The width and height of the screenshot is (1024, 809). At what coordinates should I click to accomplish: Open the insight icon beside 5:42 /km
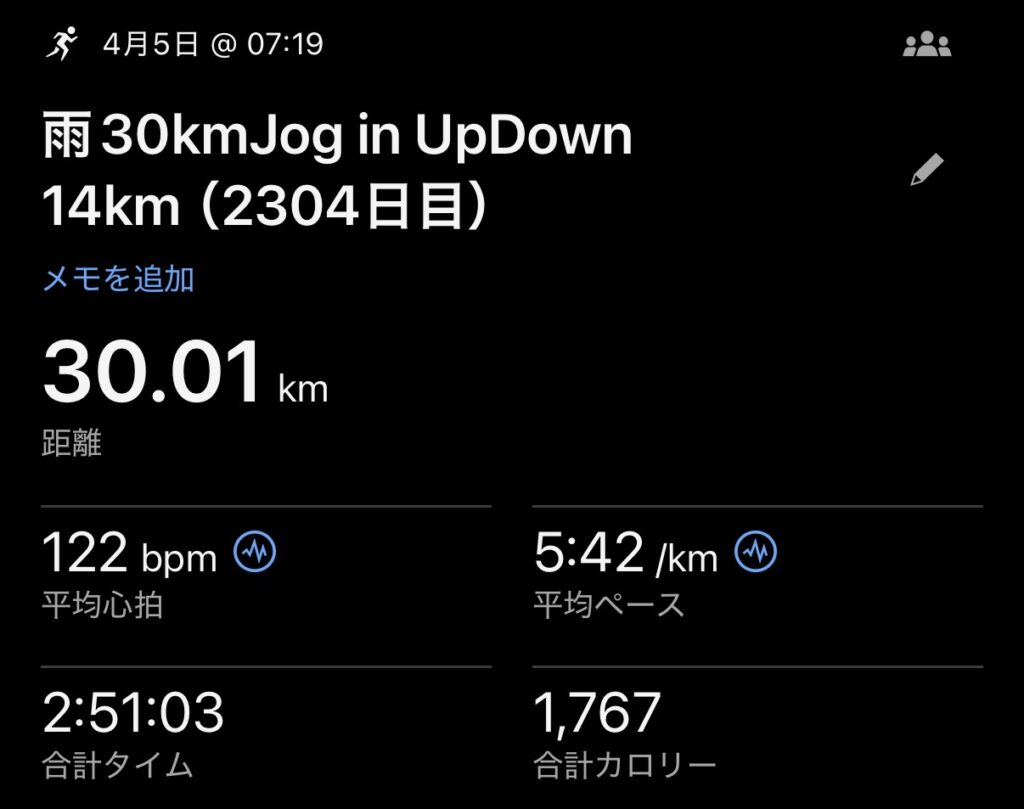click(756, 551)
